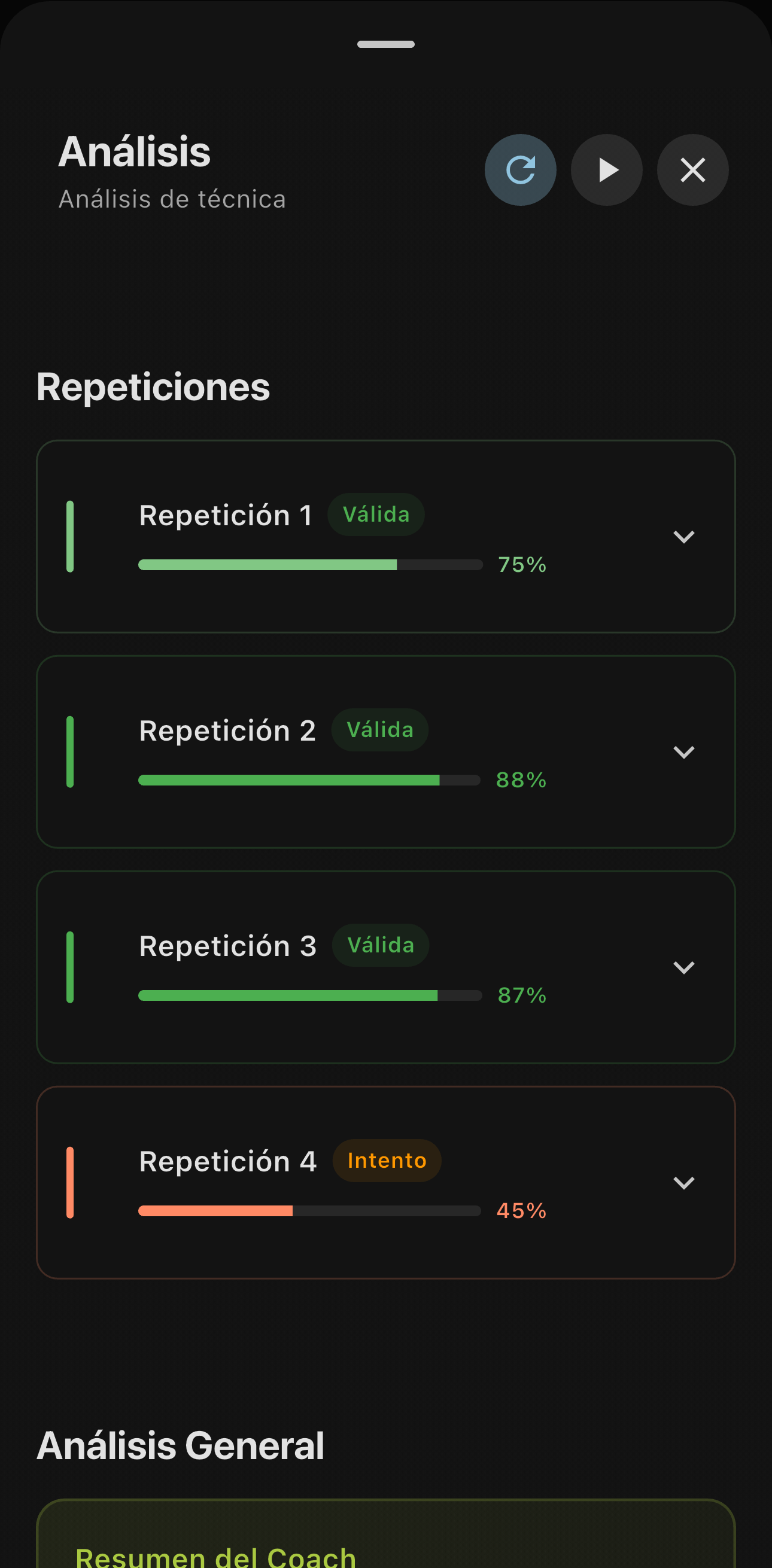Play the analysis video
Viewport: 772px width, 1568px height.
click(x=606, y=170)
